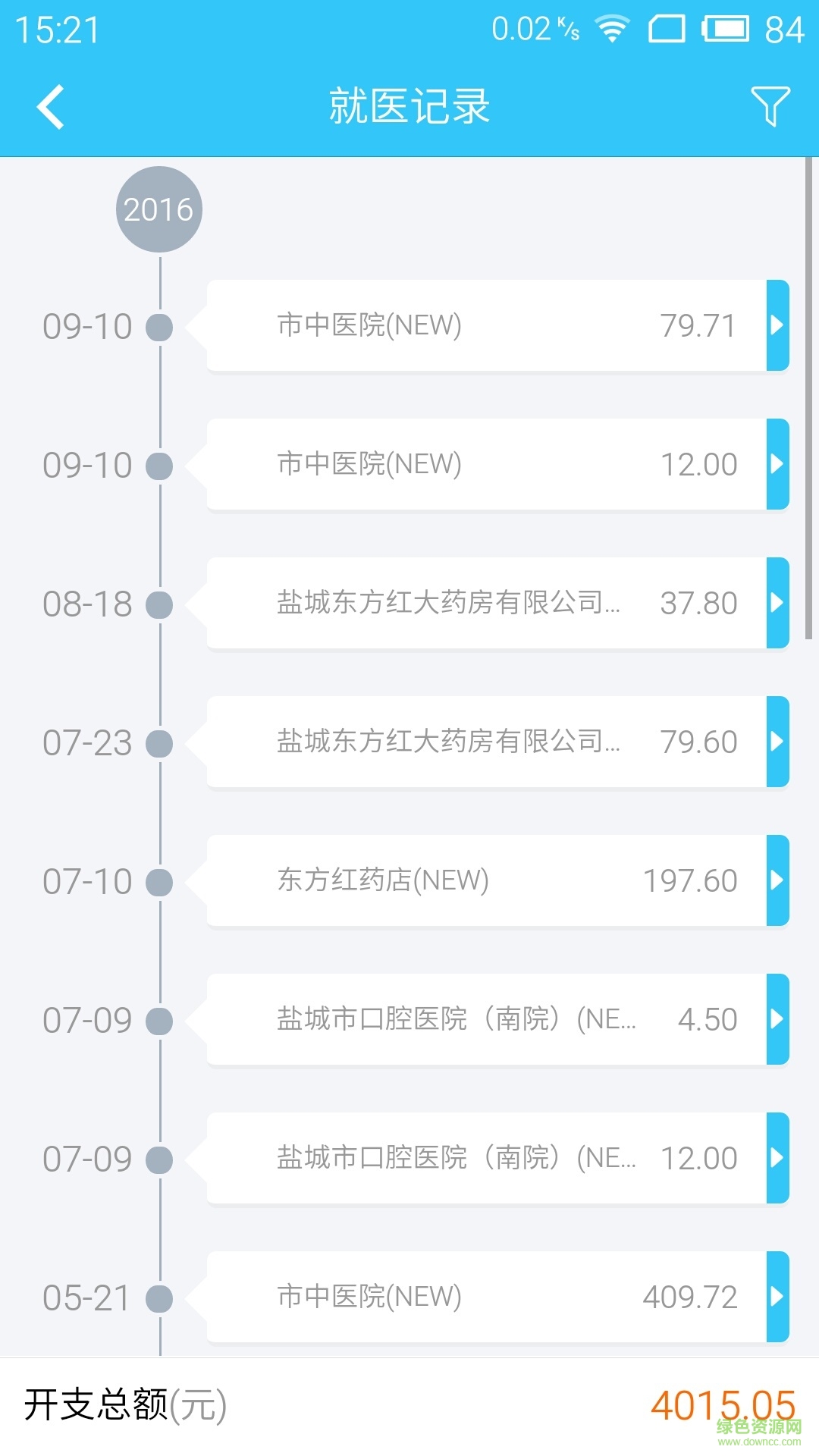Tap the timeline dot beside 05-21
This screenshot has width=819, height=1456.
tap(159, 1298)
